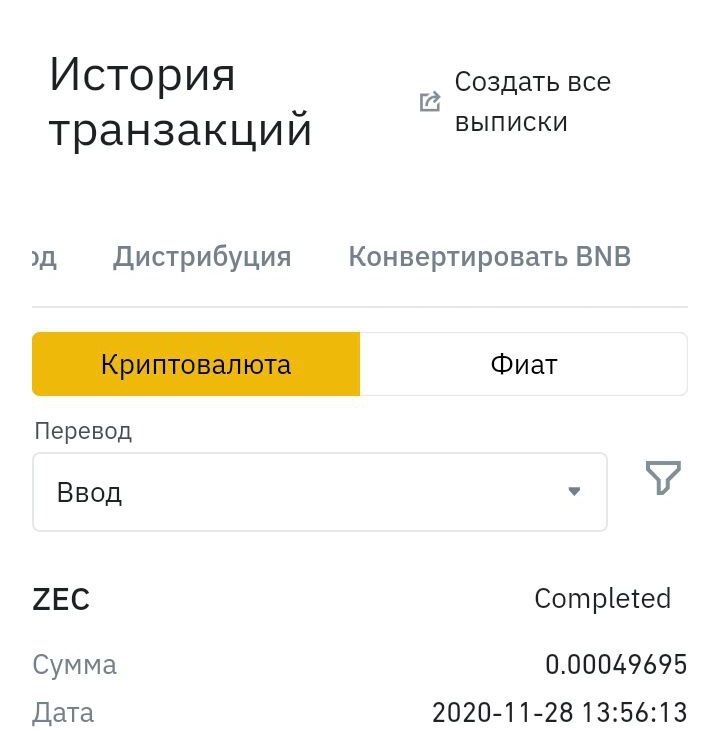Open the Конвертировать BNB tab
Image resolution: width=720 pixels, height=730 pixels.
489,257
